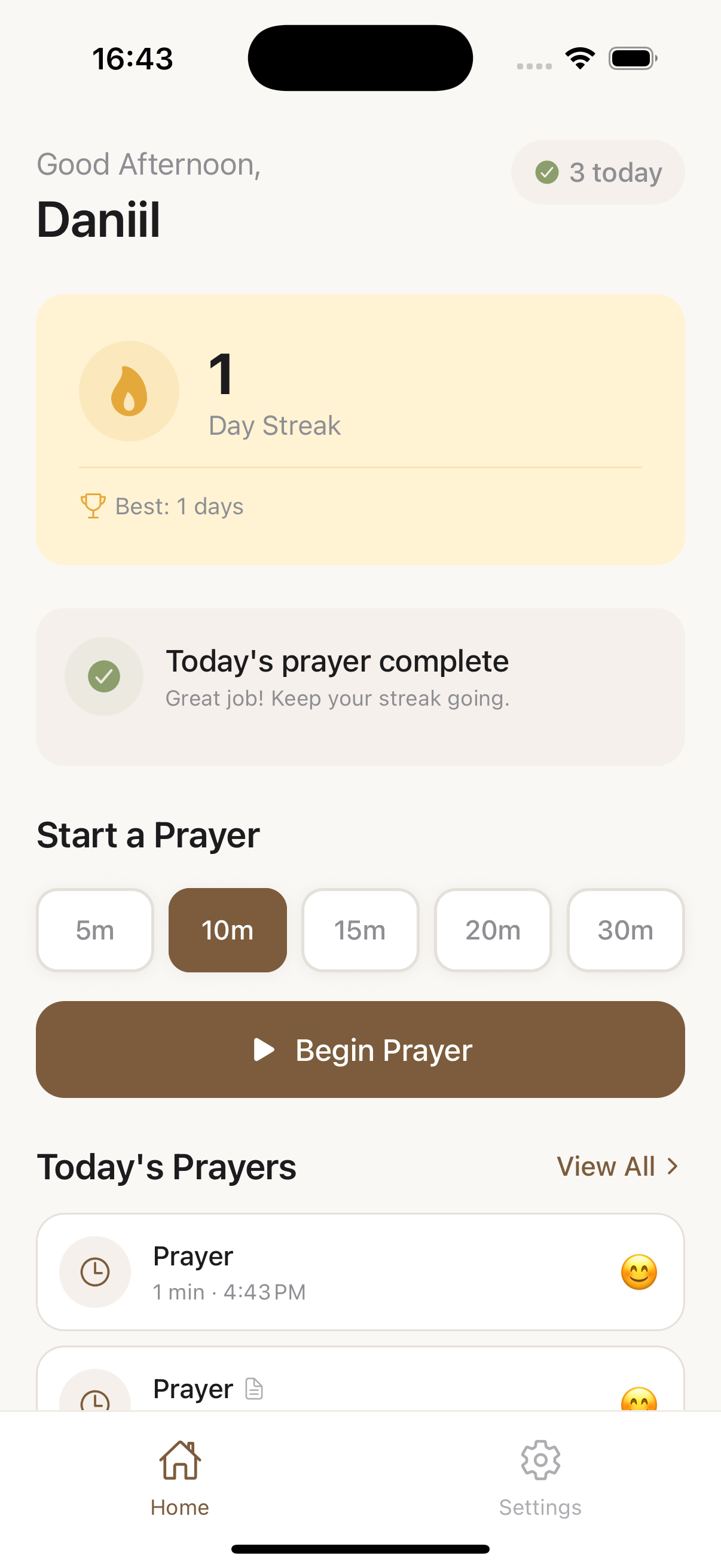Viewport: 721px width, 1568px height.
Task: Open the 1 min Prayer entry card
Action: [360, 1272]
